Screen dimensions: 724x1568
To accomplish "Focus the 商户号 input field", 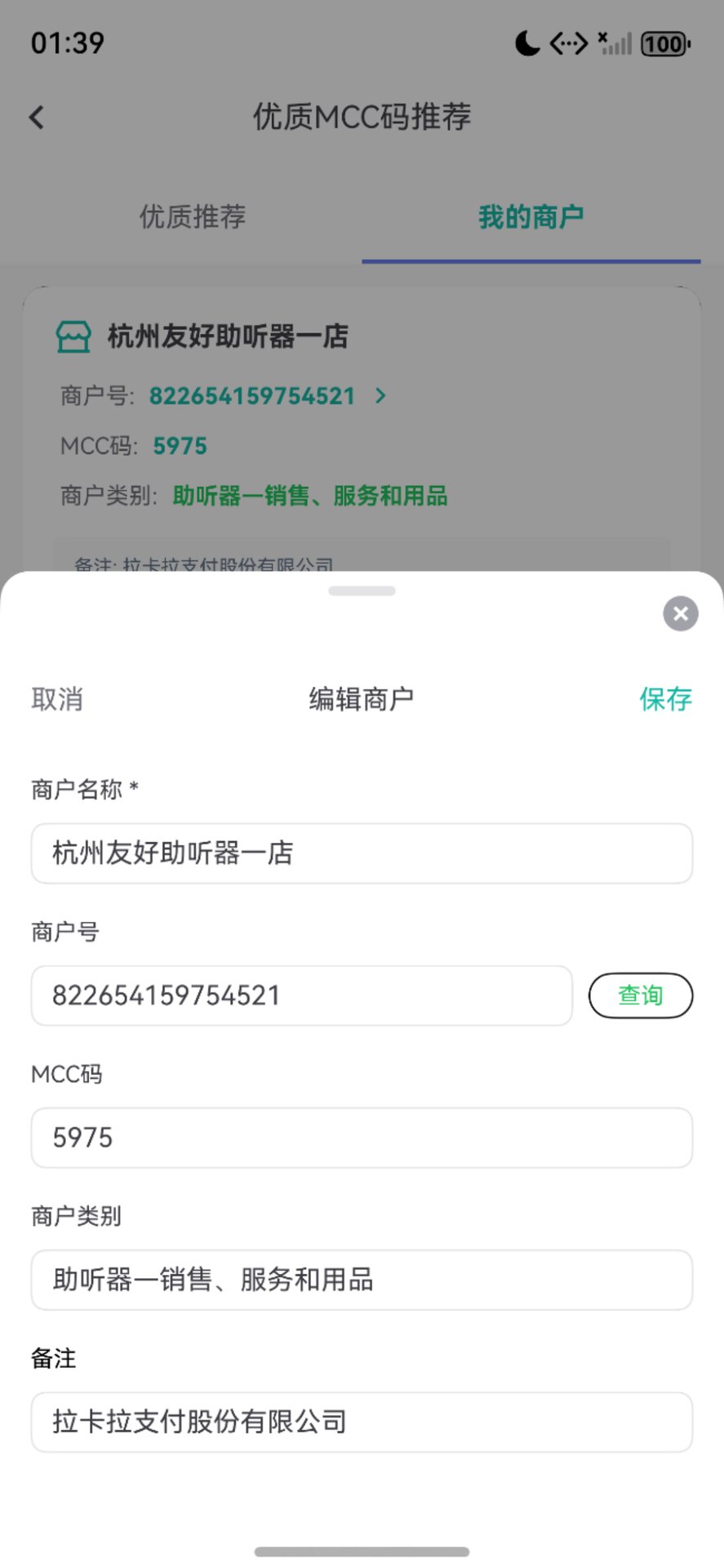I will [301, 996].
